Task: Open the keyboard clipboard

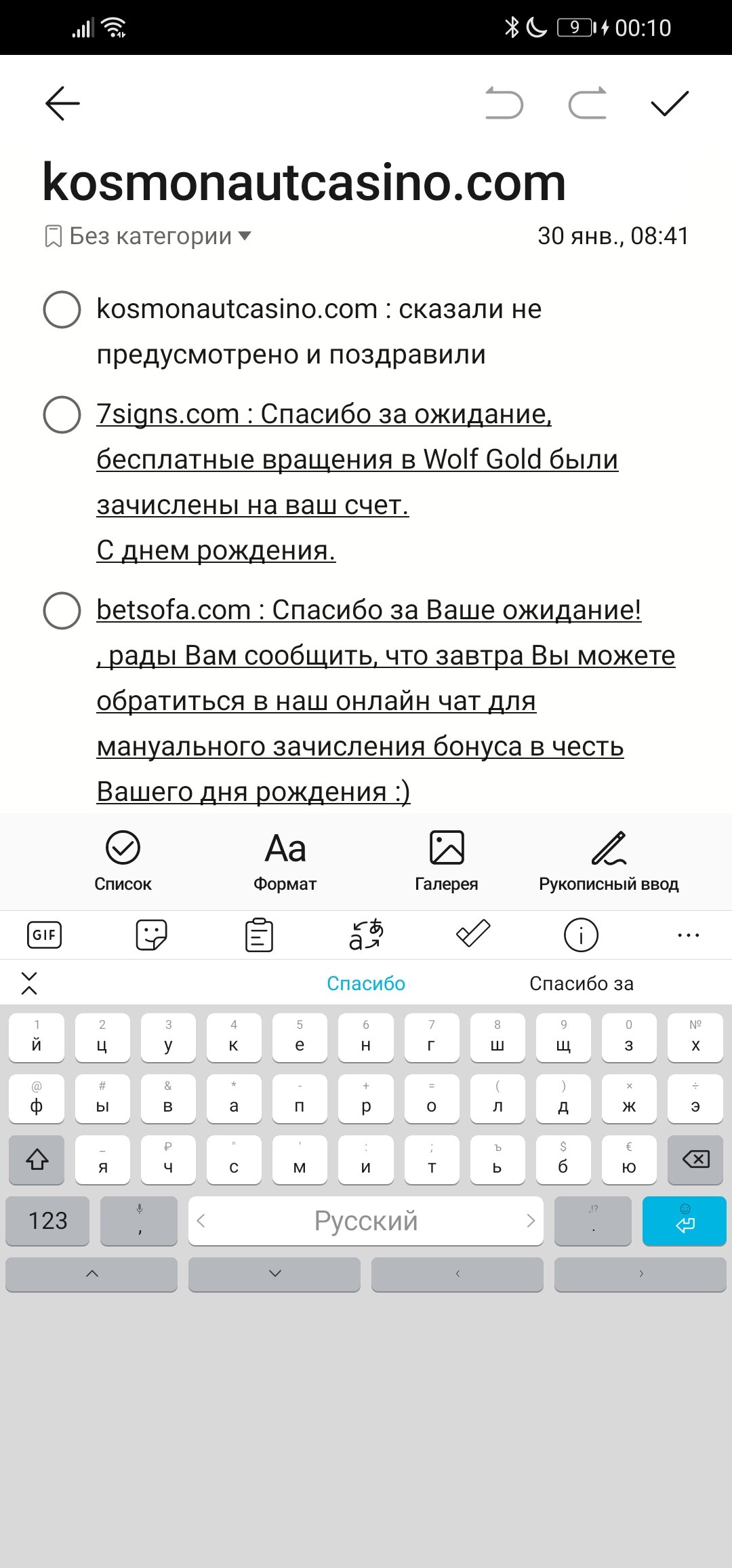Action: click(259, 935)
